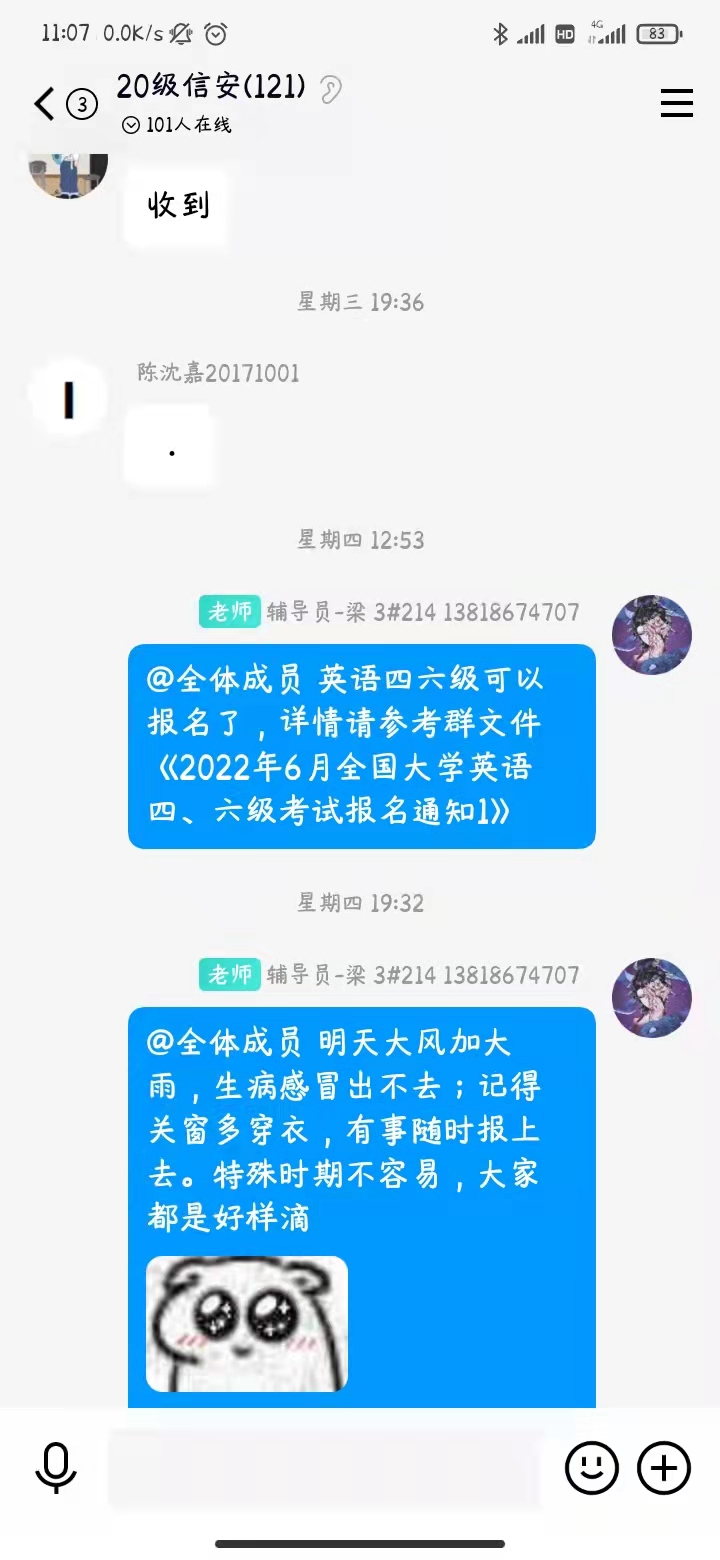Focus the message text field
This screenshot has width=720, height=1560.
click(x=325, y=1468)
